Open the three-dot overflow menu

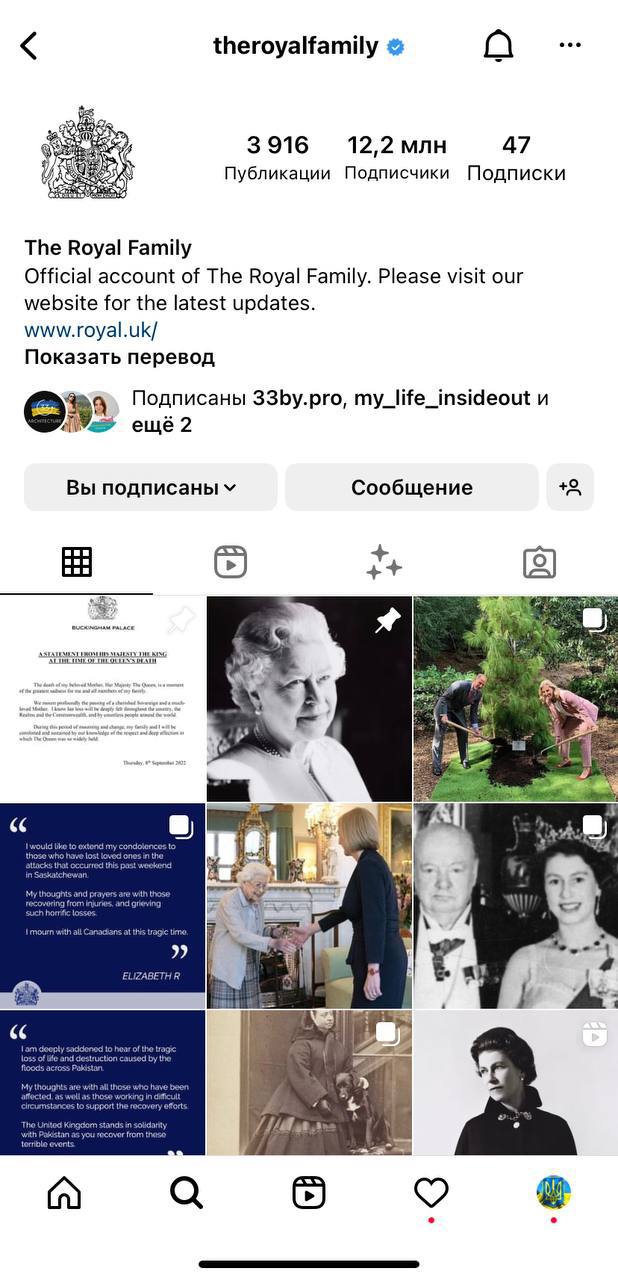click(570, 46)
